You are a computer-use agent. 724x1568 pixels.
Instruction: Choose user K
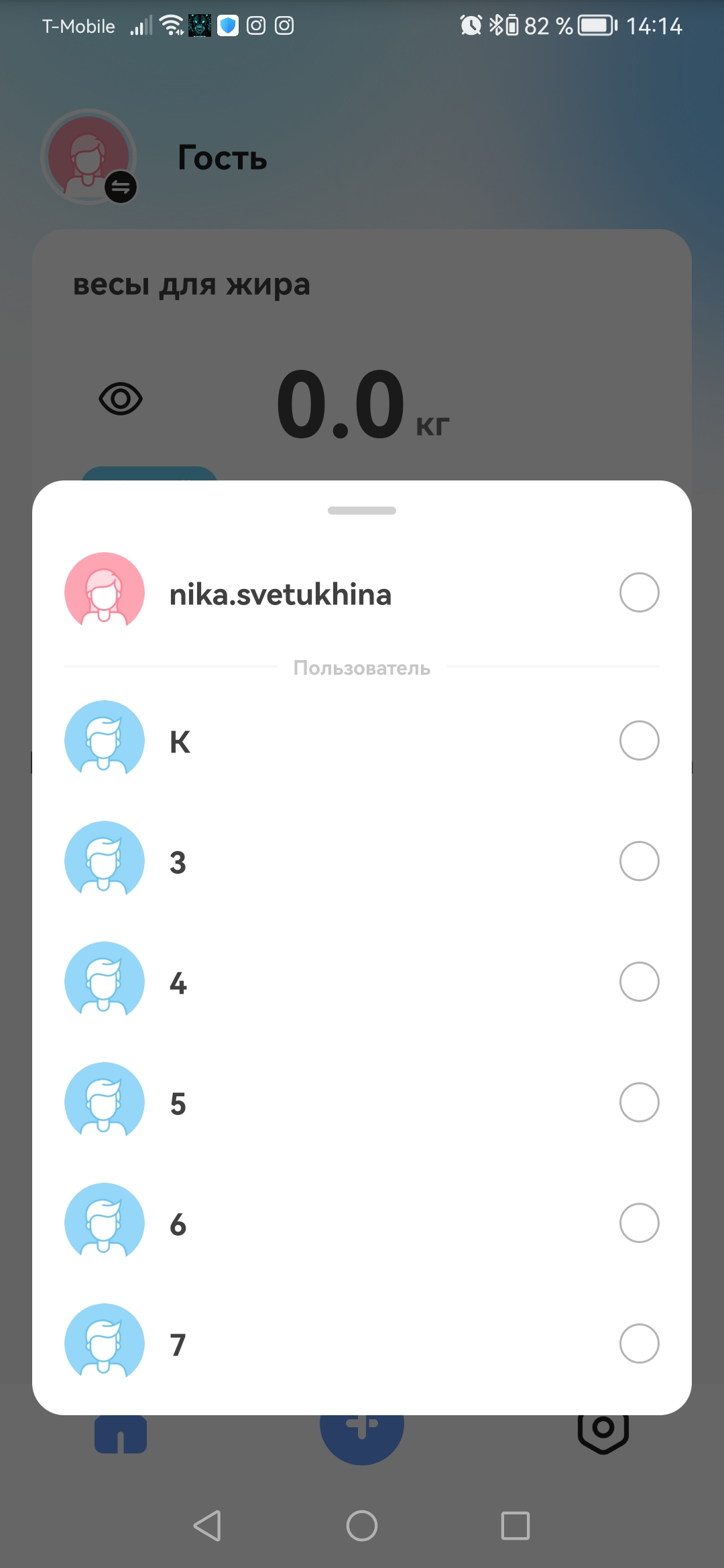(x=639, y=740)
